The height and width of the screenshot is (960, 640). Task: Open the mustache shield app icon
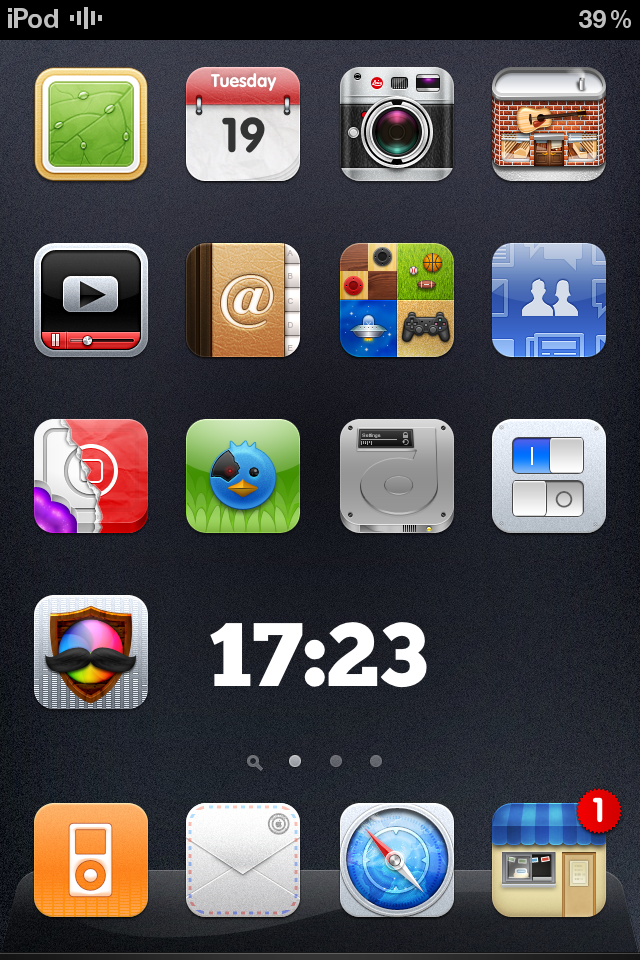pos(91,652)
